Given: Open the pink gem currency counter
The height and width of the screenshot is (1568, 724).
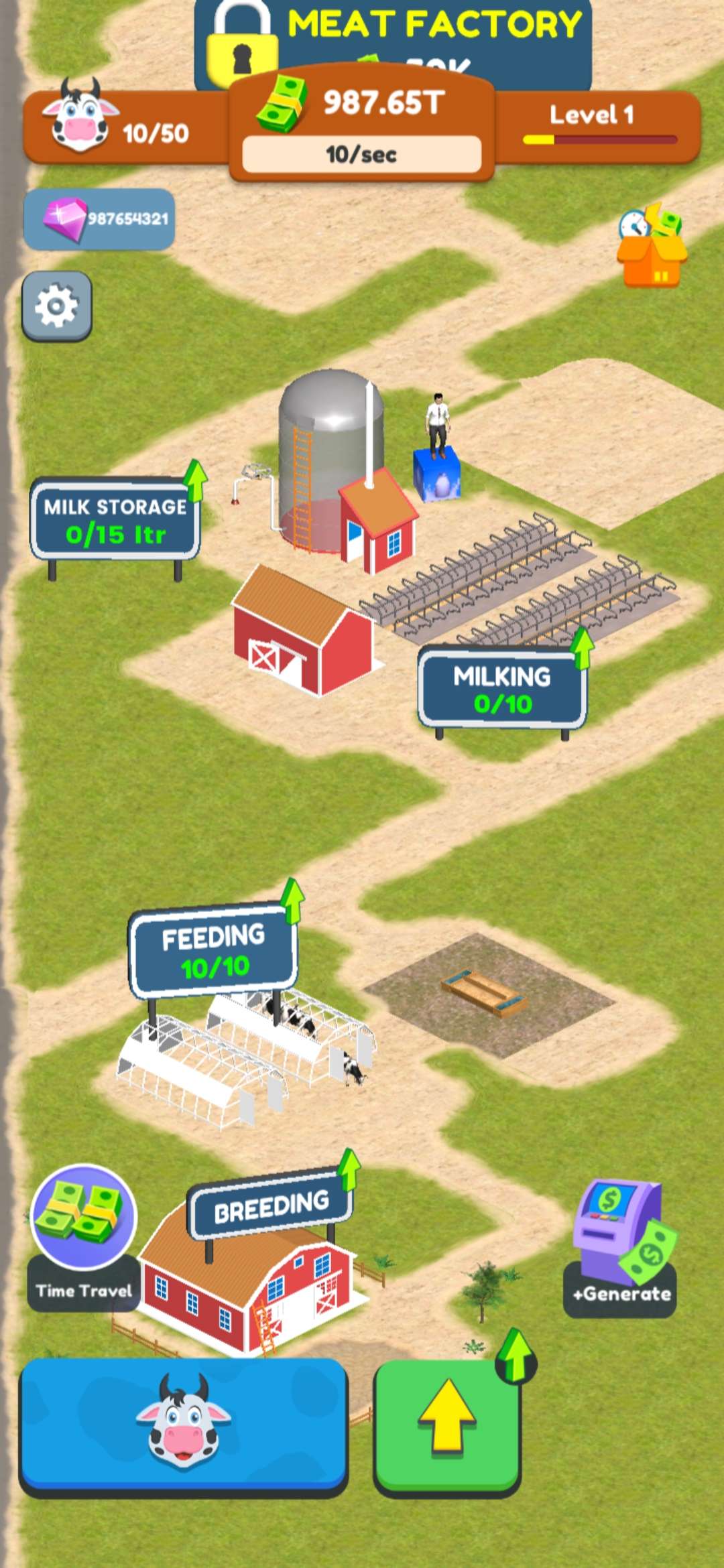Looking at the screenshot, I should pos(99,219).
